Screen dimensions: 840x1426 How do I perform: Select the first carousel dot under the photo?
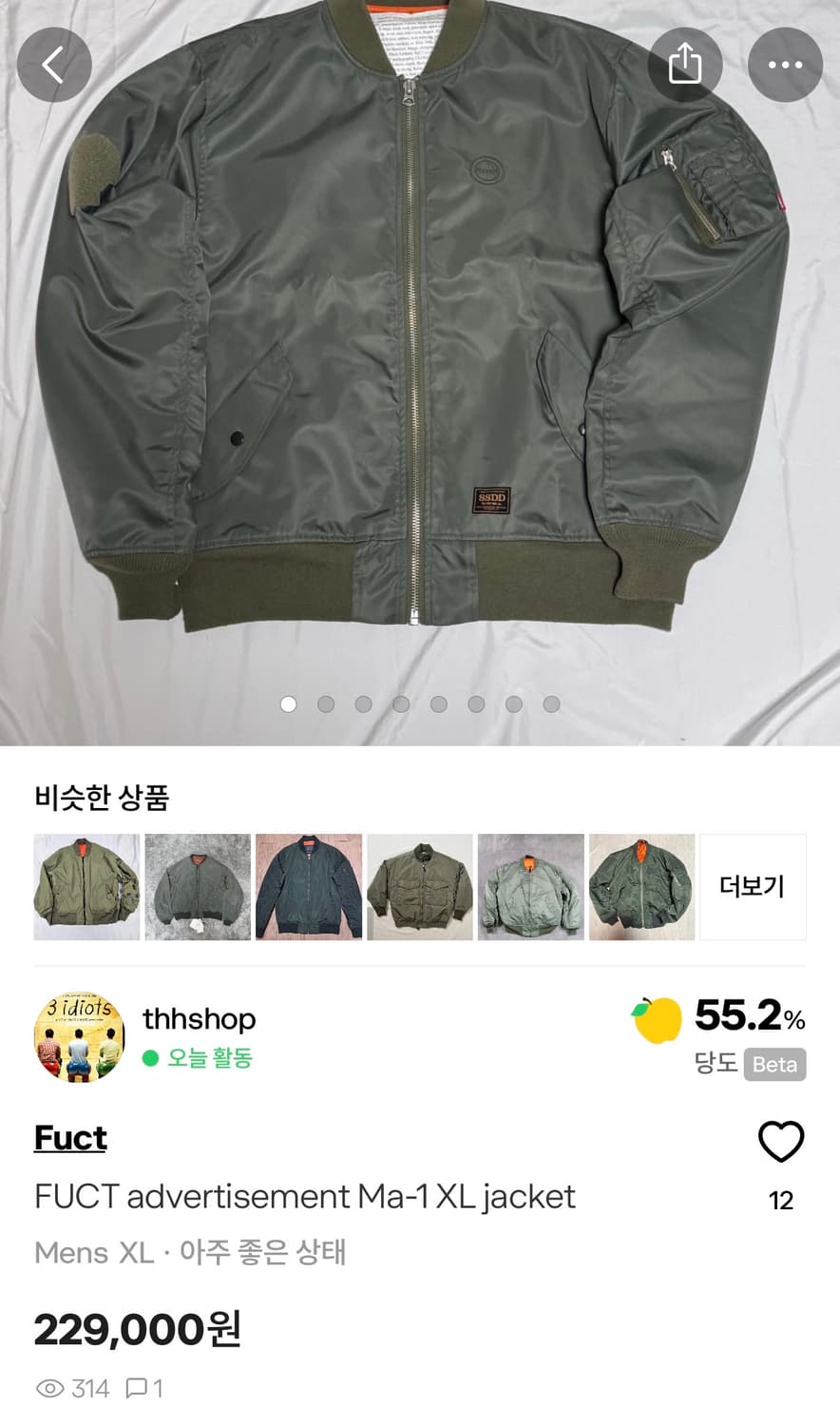tap(287, 704)
